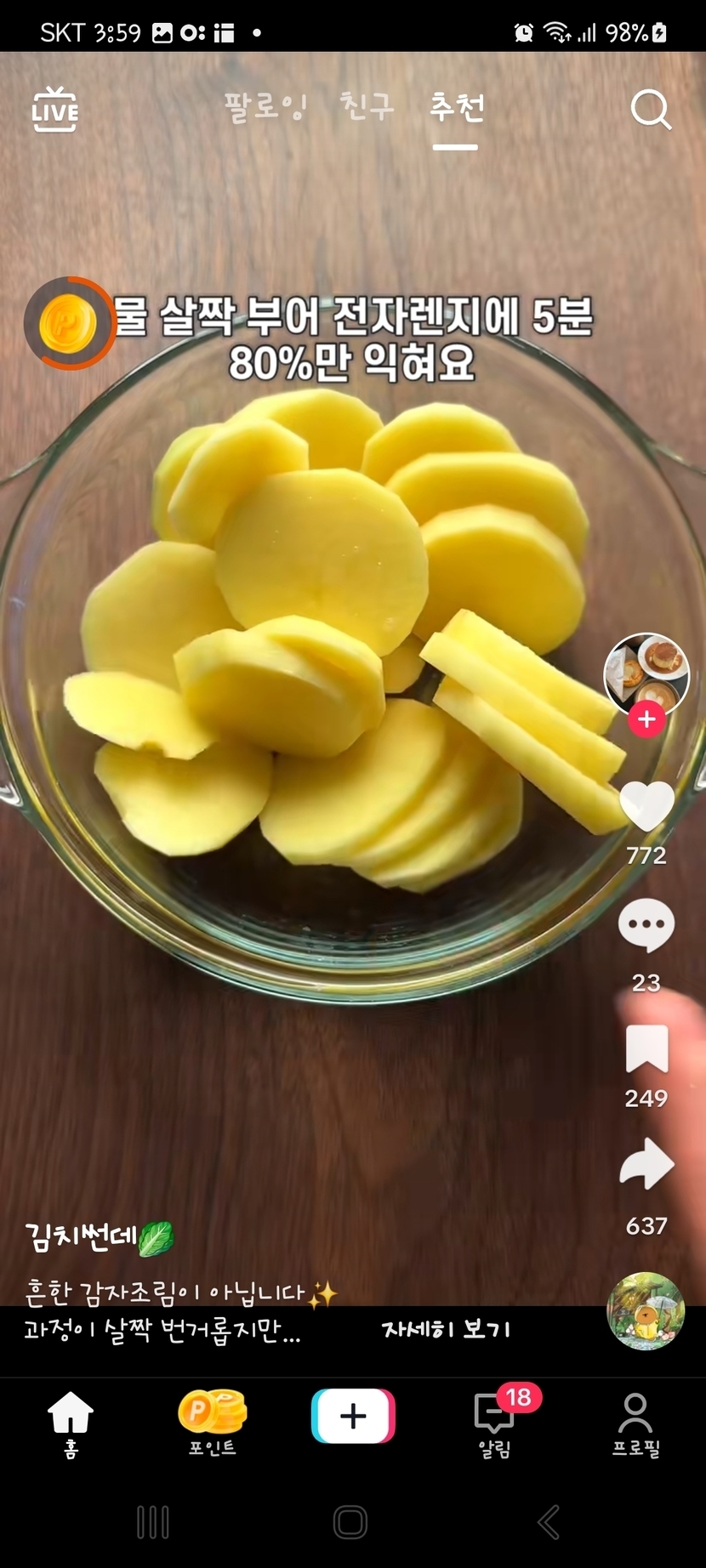Open the search magnifier

651,111
